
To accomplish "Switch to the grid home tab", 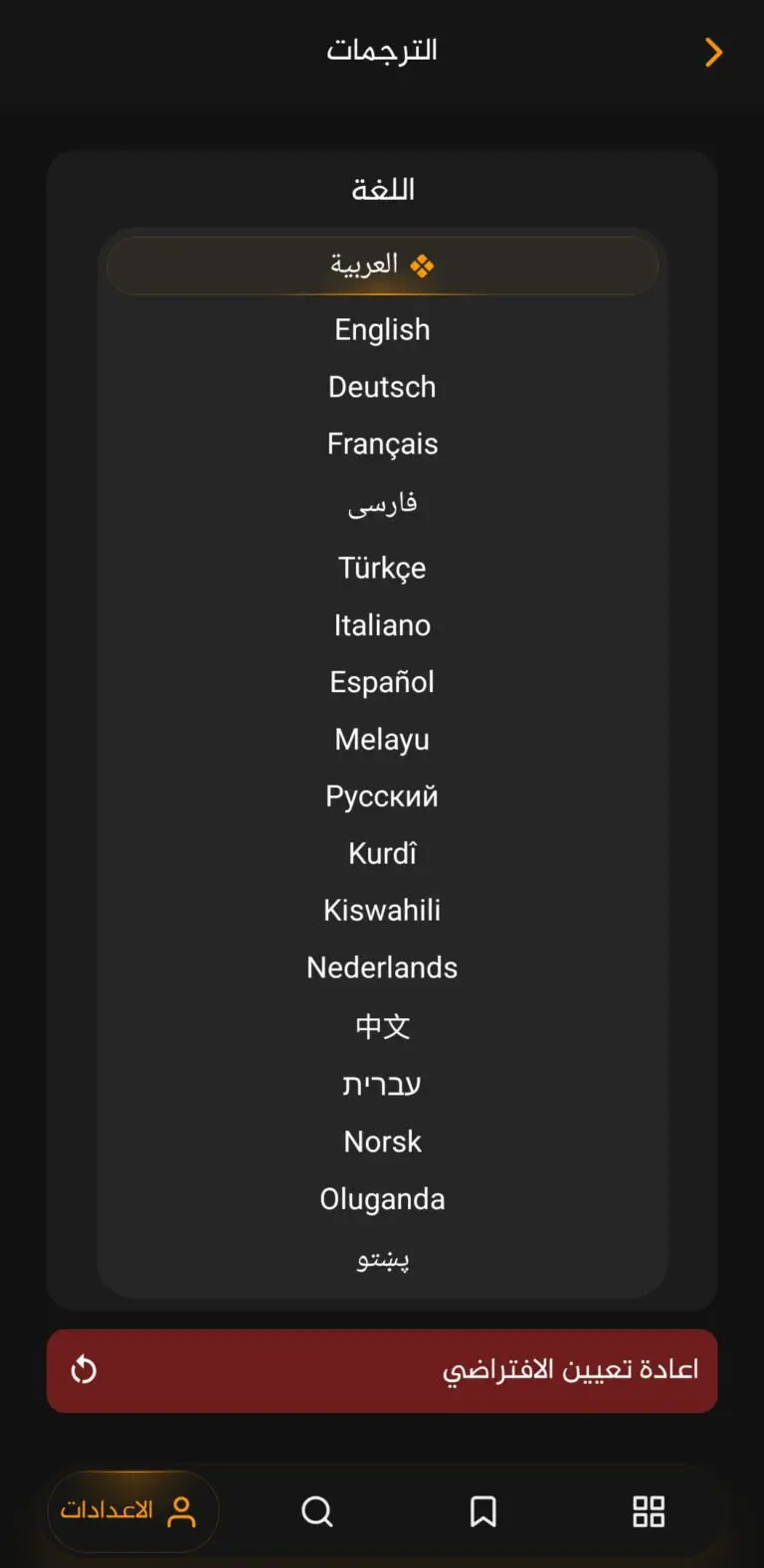I will (649, 1511).
